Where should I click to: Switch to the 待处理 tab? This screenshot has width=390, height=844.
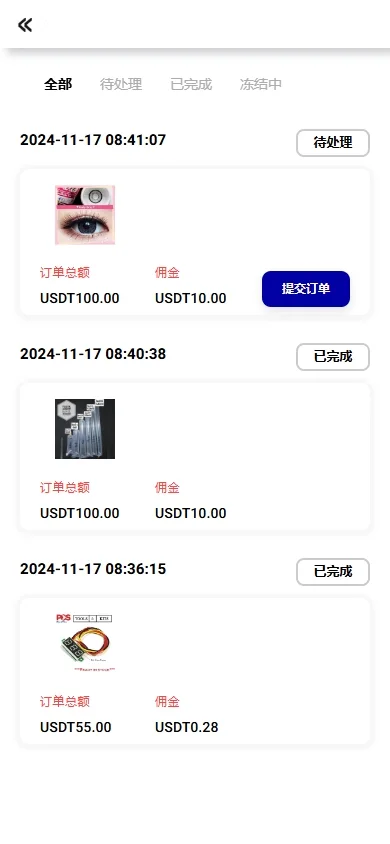pos(121,85)
